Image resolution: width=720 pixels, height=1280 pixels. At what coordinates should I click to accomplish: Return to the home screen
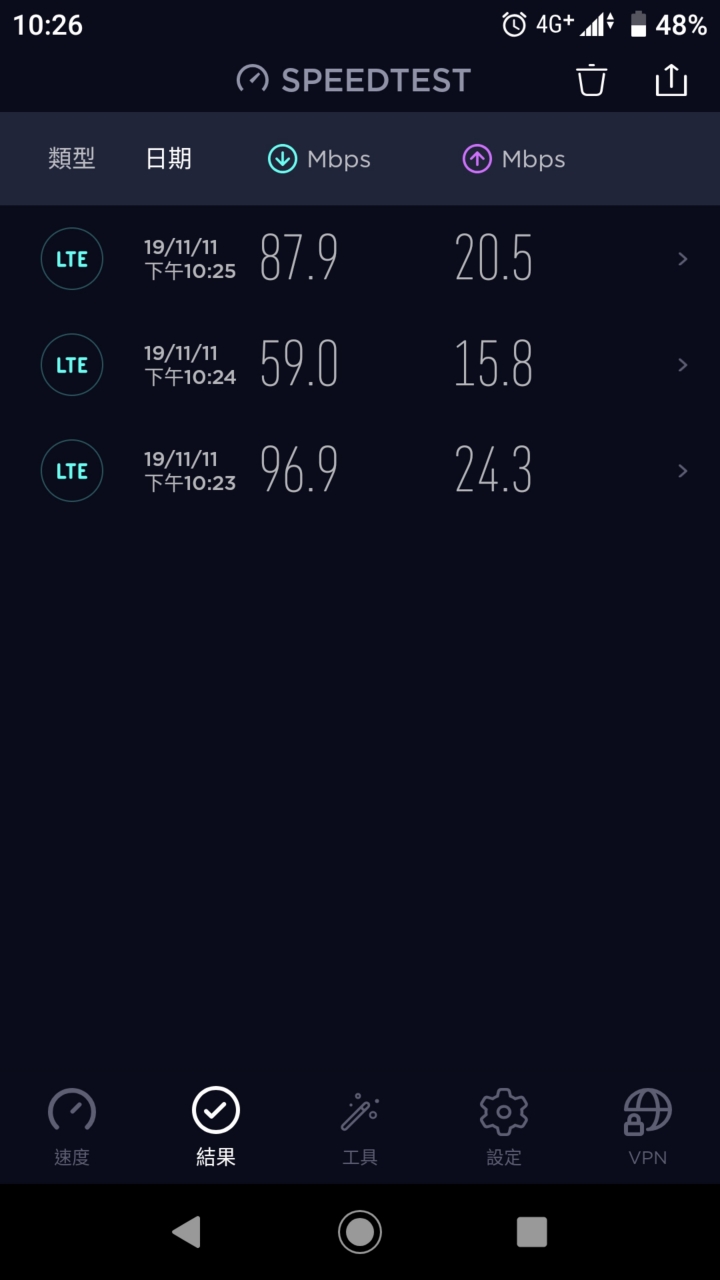tap(360, 1232)
